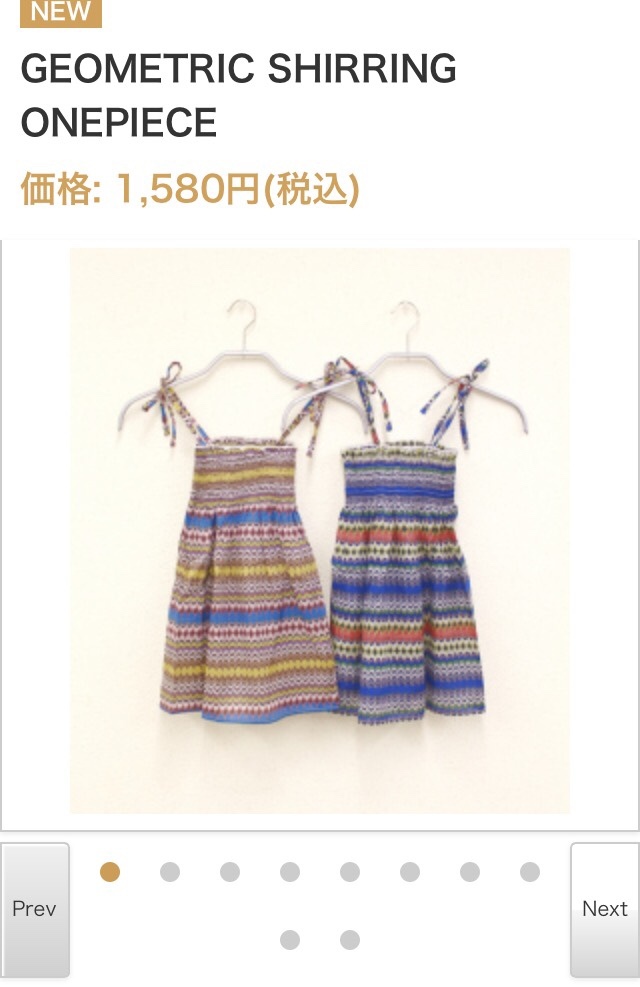Select the last dot in bottom row
Screen dimensions: 640x987
(x=350, y=940)
